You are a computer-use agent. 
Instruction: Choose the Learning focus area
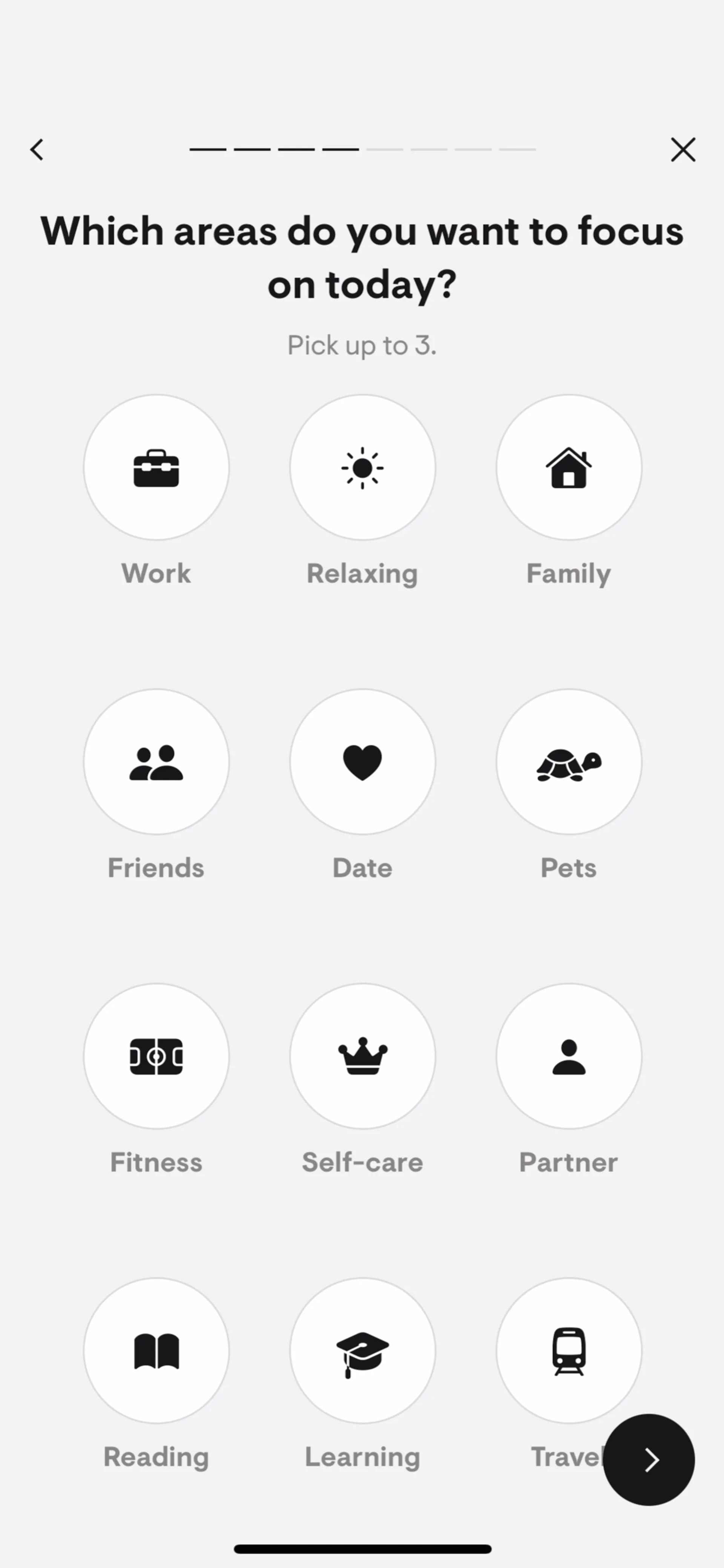click(x=362, y=1351)
